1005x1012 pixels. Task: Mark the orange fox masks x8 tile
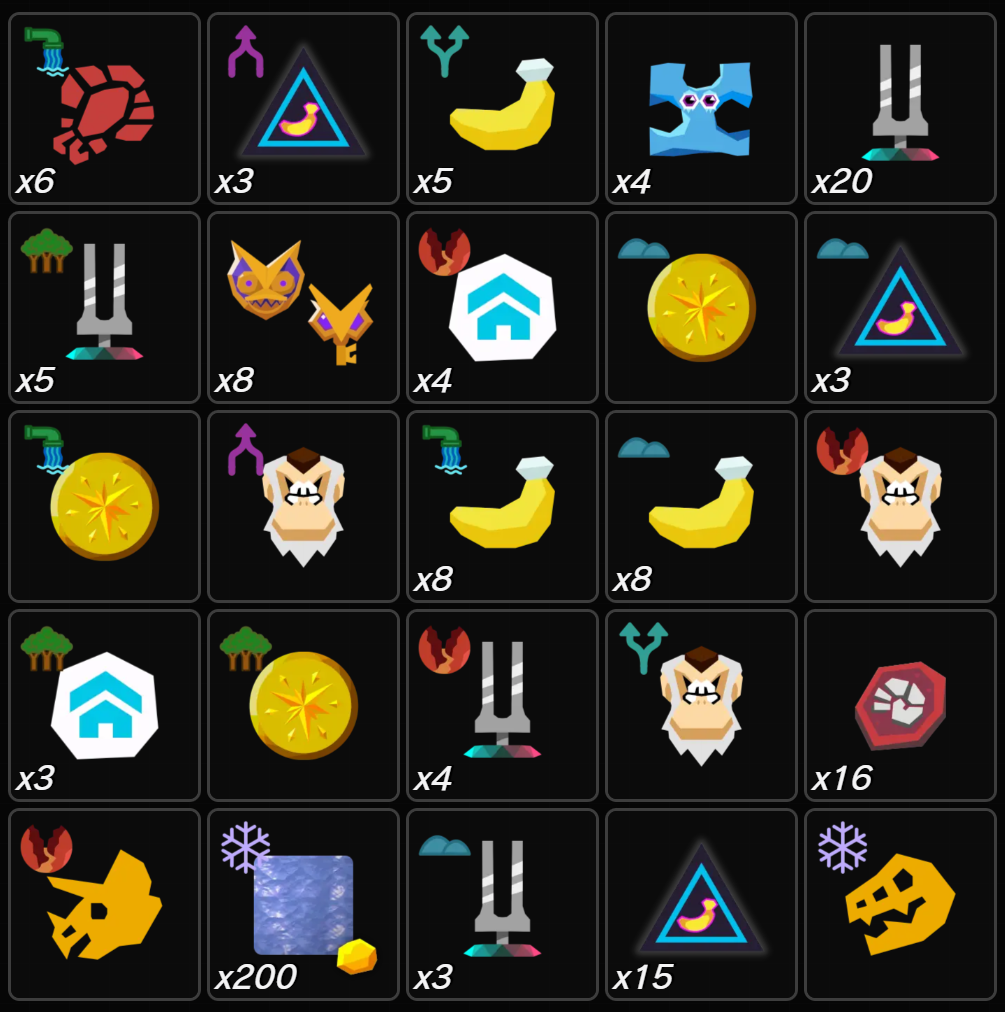(303, 307)
